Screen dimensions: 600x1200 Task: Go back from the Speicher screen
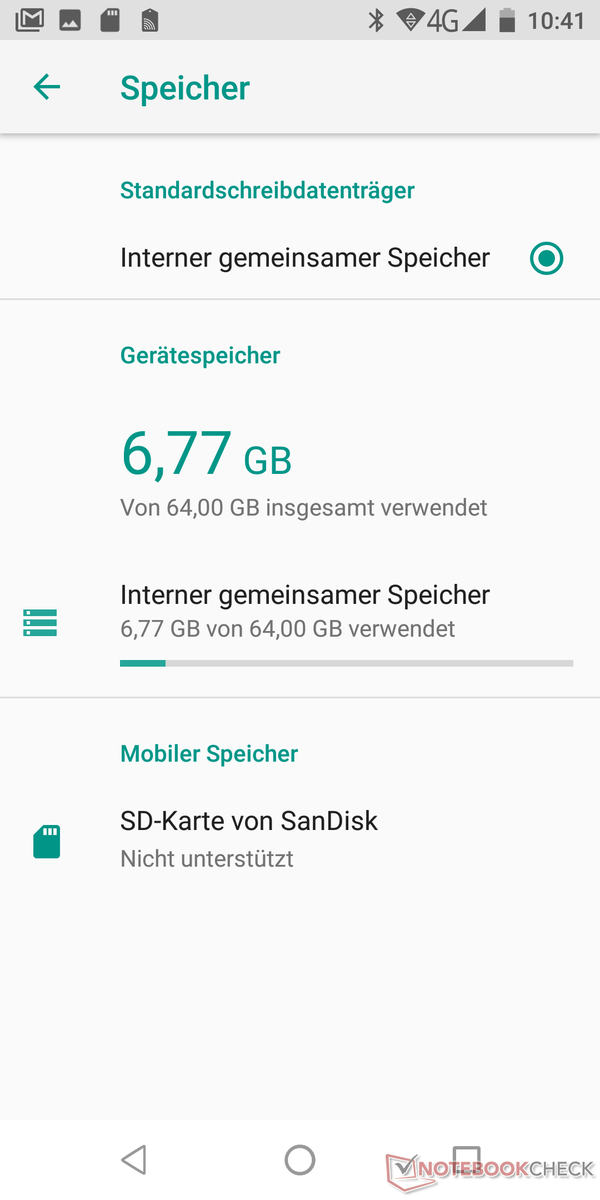tap(47, 88)
